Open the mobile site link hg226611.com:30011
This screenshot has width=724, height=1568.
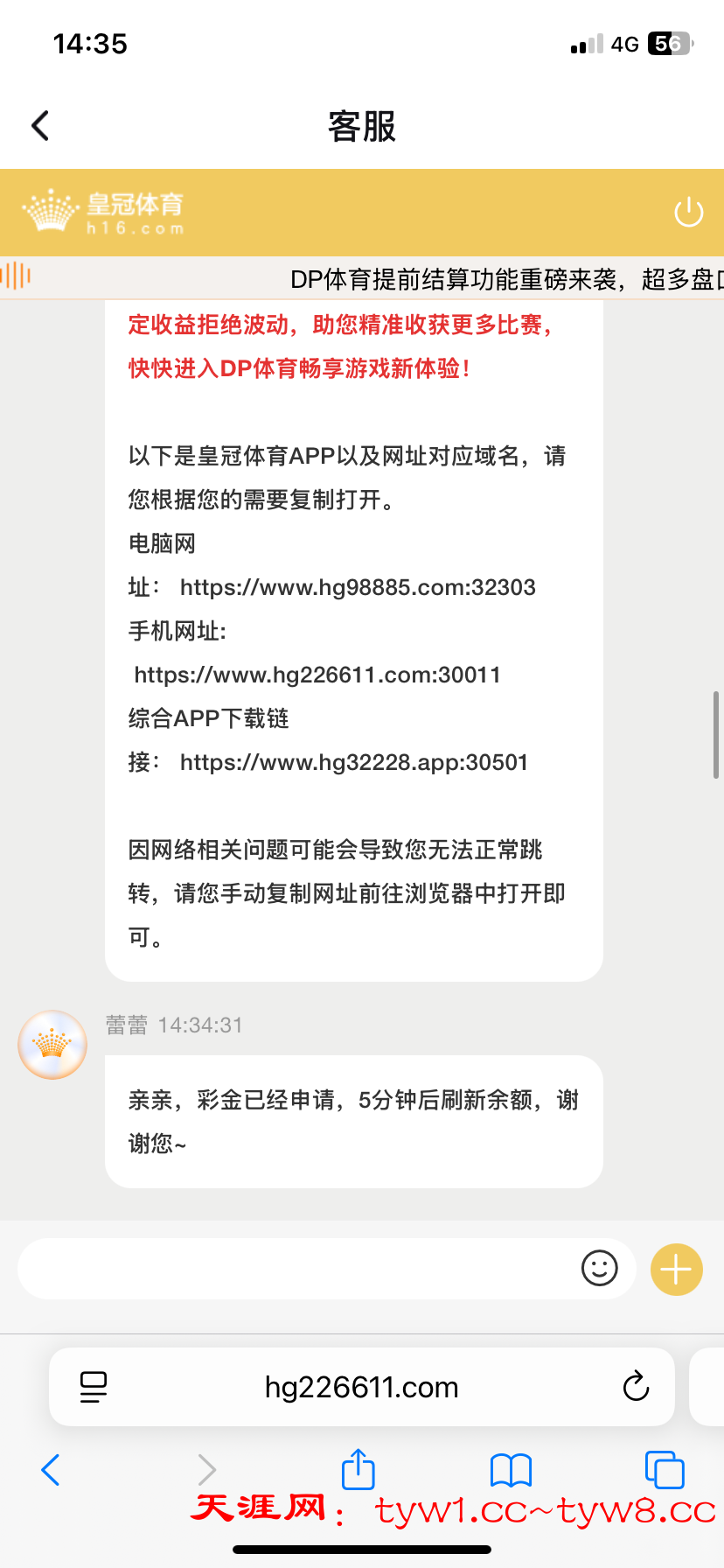317,675
